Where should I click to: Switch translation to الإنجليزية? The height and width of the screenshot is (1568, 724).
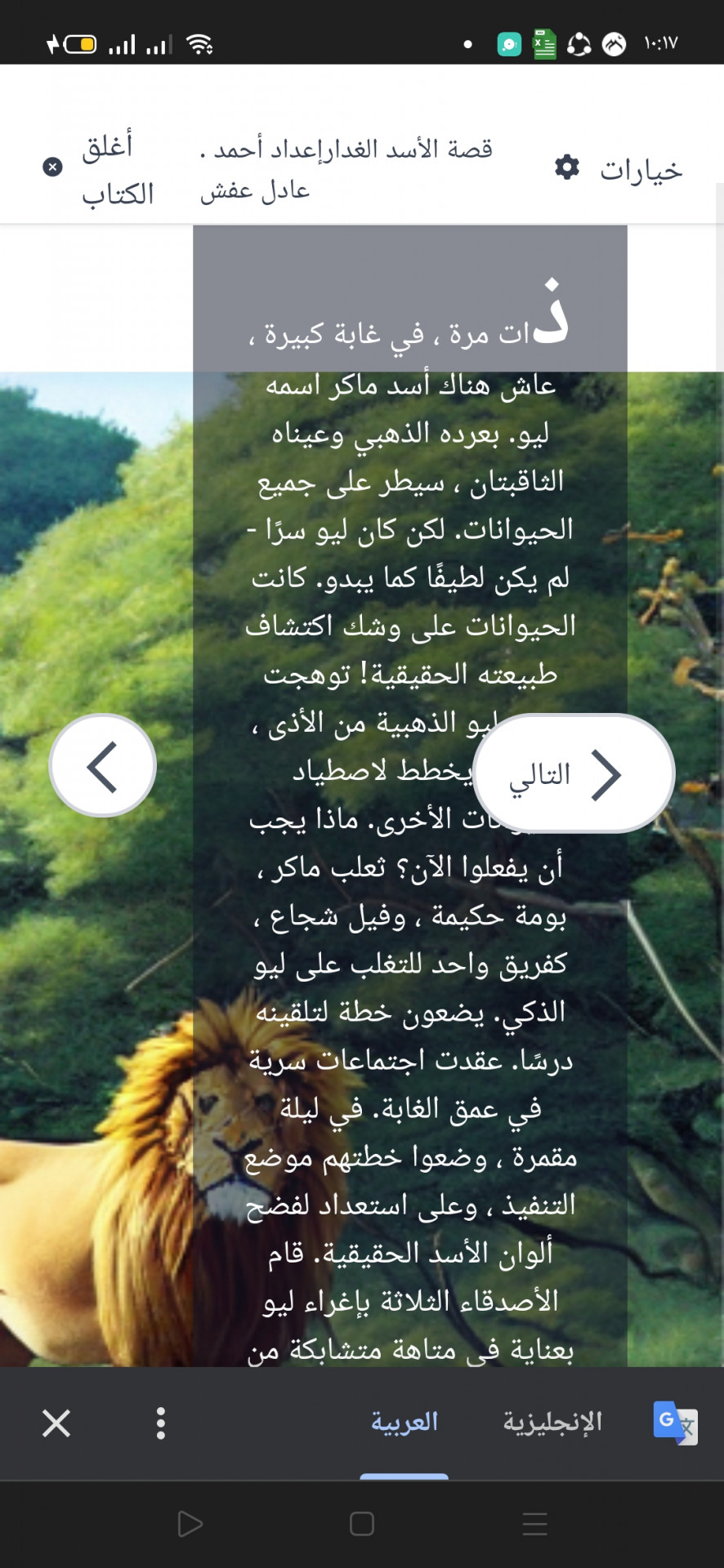coord(552,1422)
